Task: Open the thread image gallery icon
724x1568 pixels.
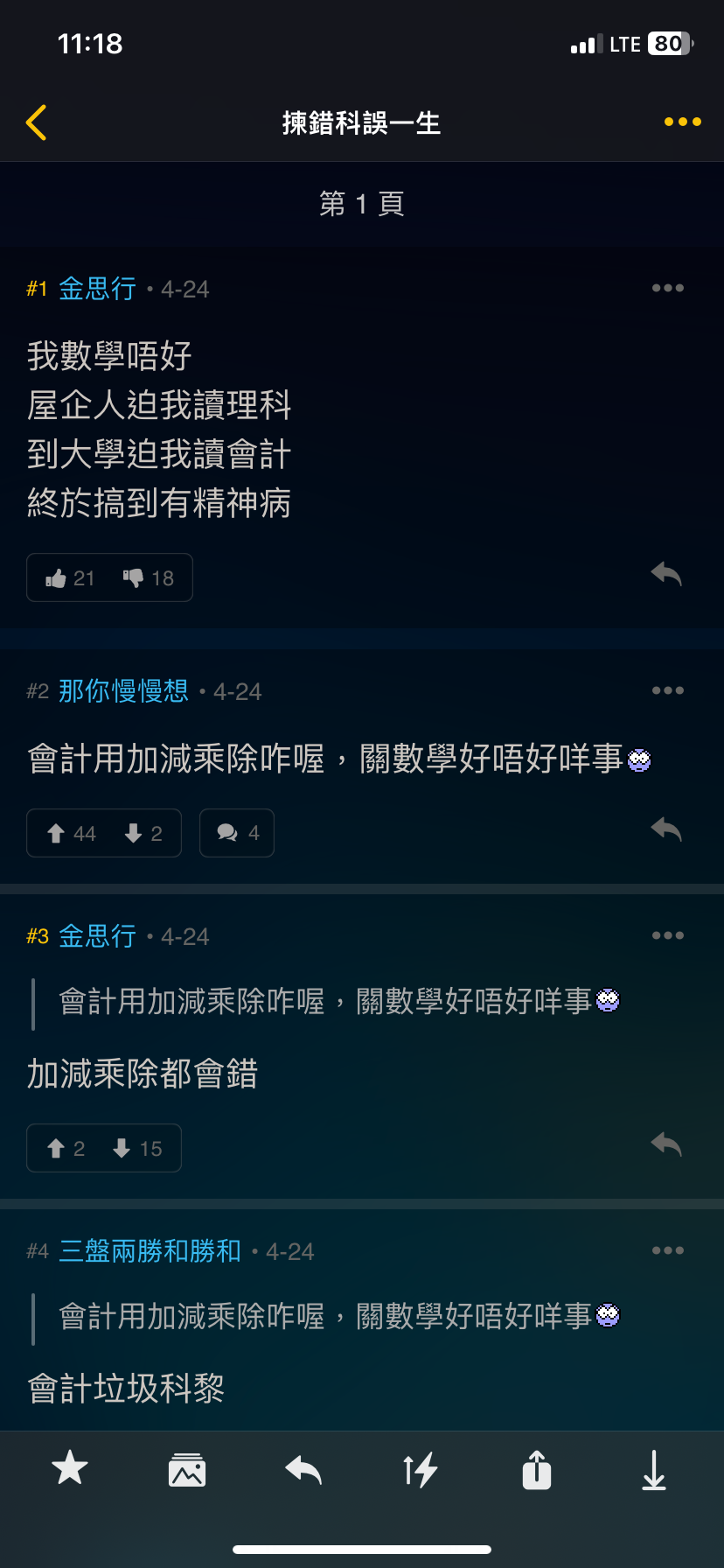Action: click(x=186, y=1470)
